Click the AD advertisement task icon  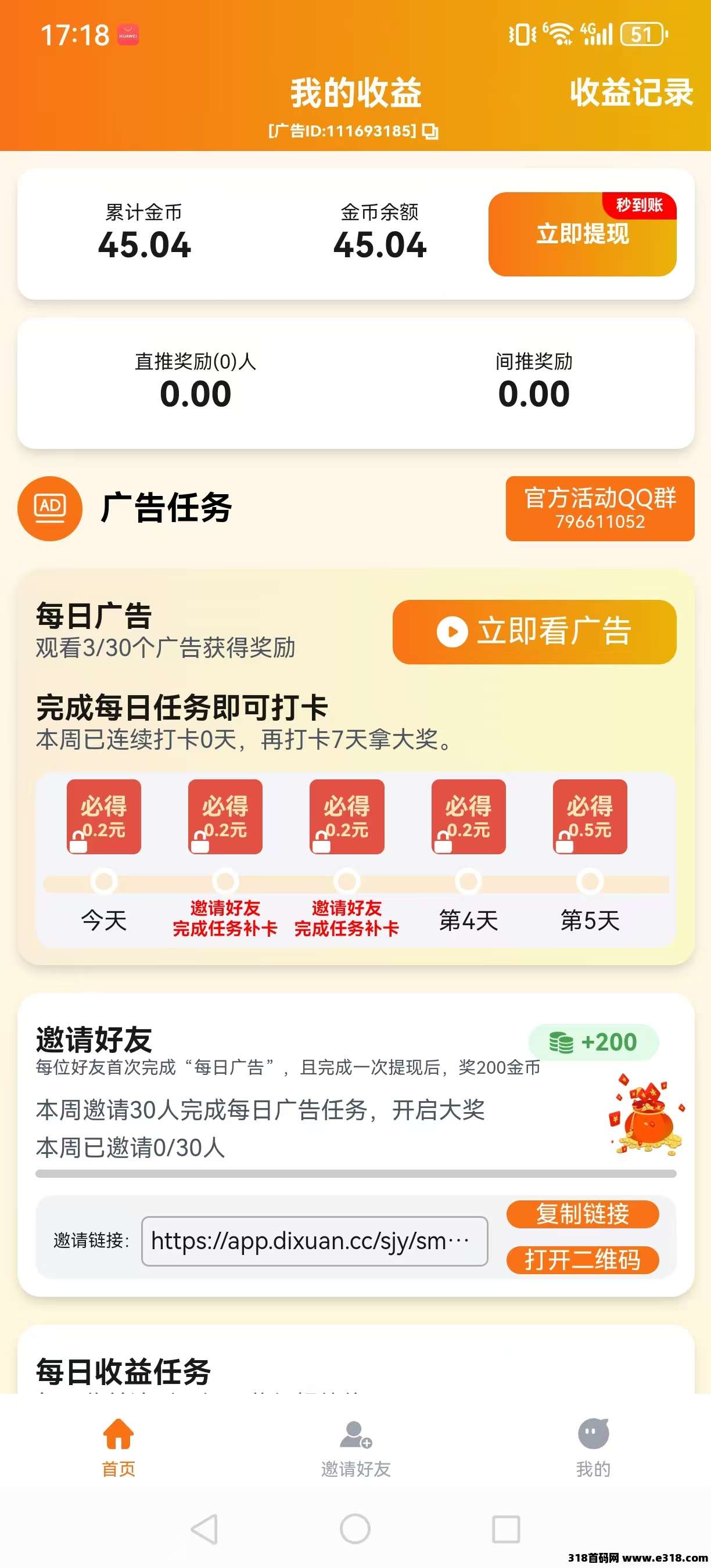tap(51, 509)
